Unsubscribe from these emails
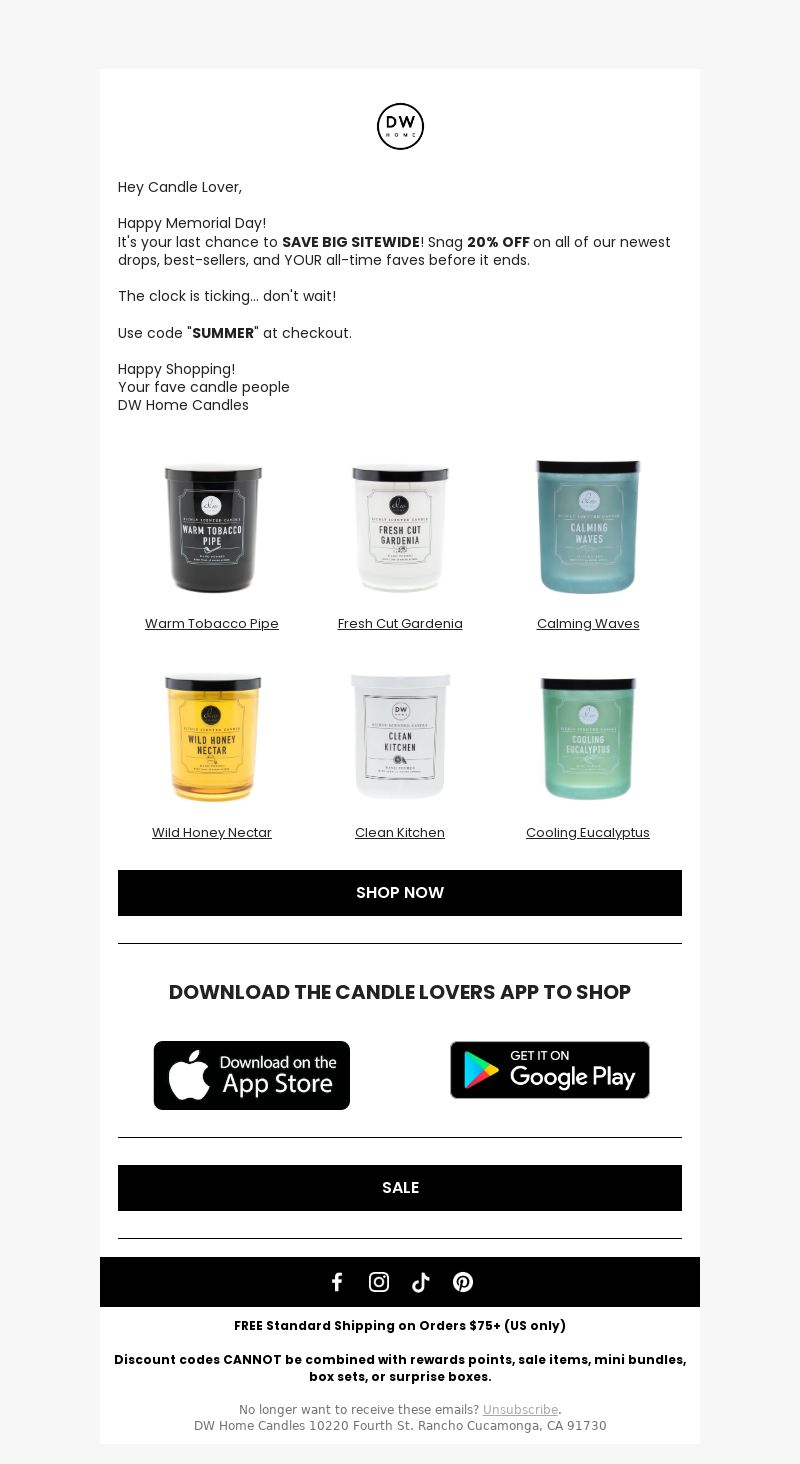Viewport: 800px width, 1464px height. pos(520,1410)
